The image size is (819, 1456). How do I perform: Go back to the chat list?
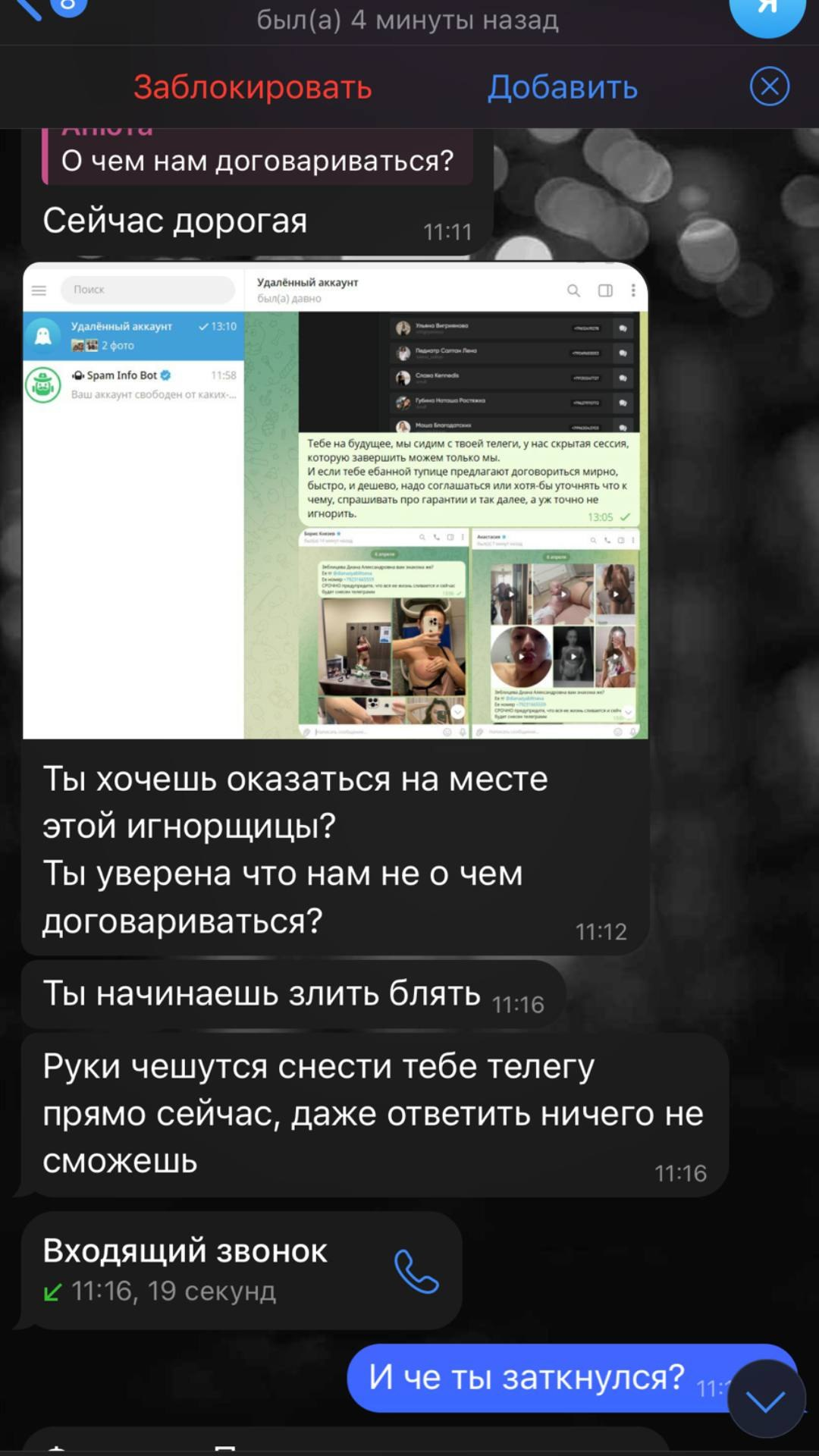[x=27, y=8]
